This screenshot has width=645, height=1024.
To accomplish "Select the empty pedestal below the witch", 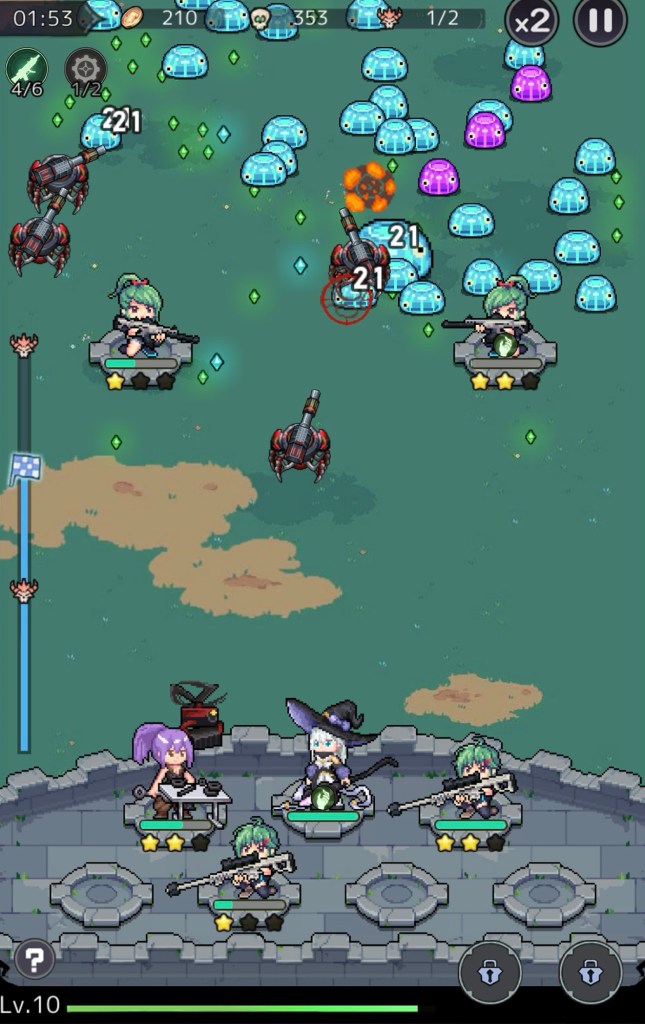I will point(396,892).
